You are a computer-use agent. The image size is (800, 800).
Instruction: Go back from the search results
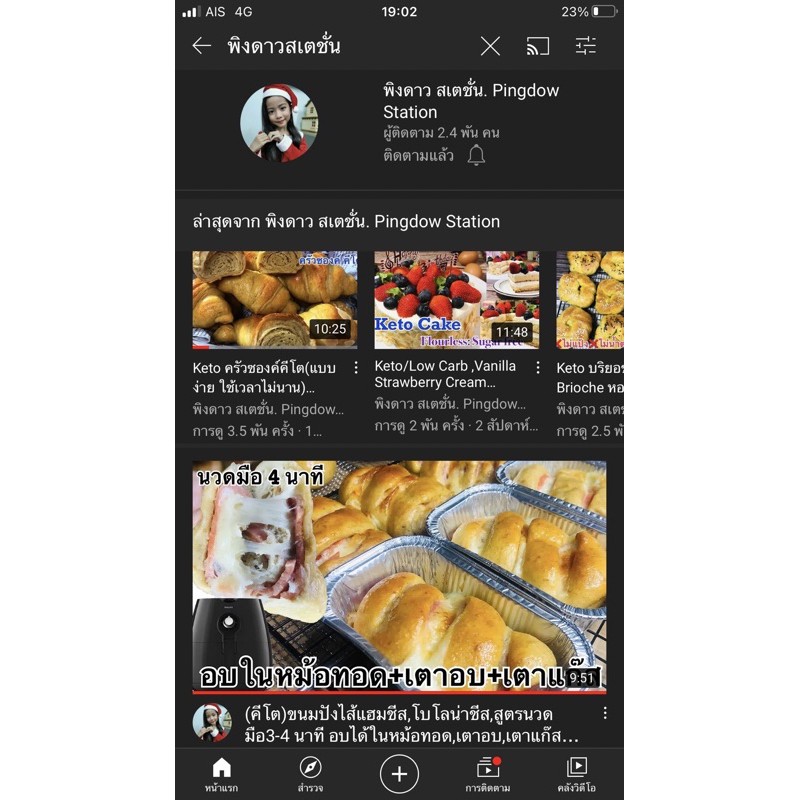pos(202,46)
